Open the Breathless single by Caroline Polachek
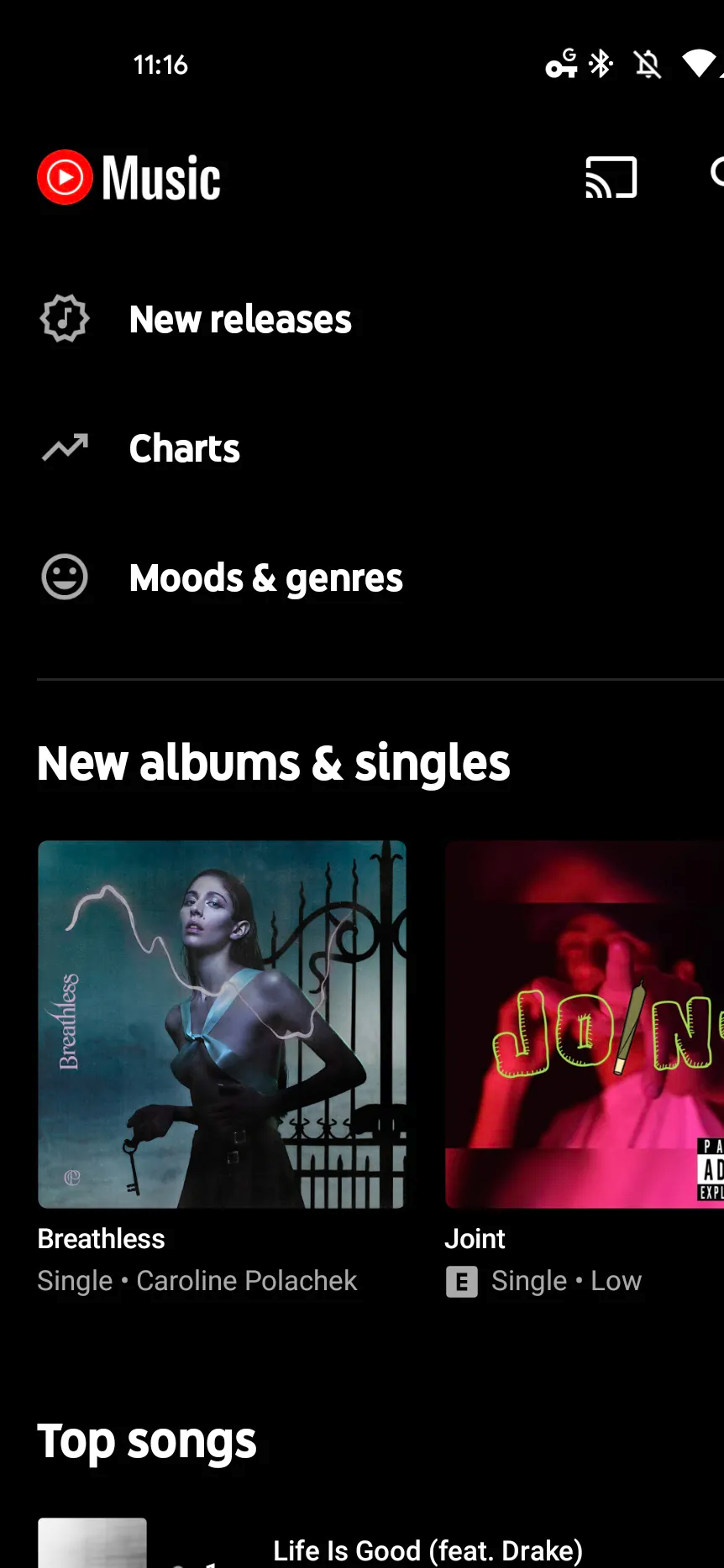This screenshot has height=1568, width=724. (222, 1024)
